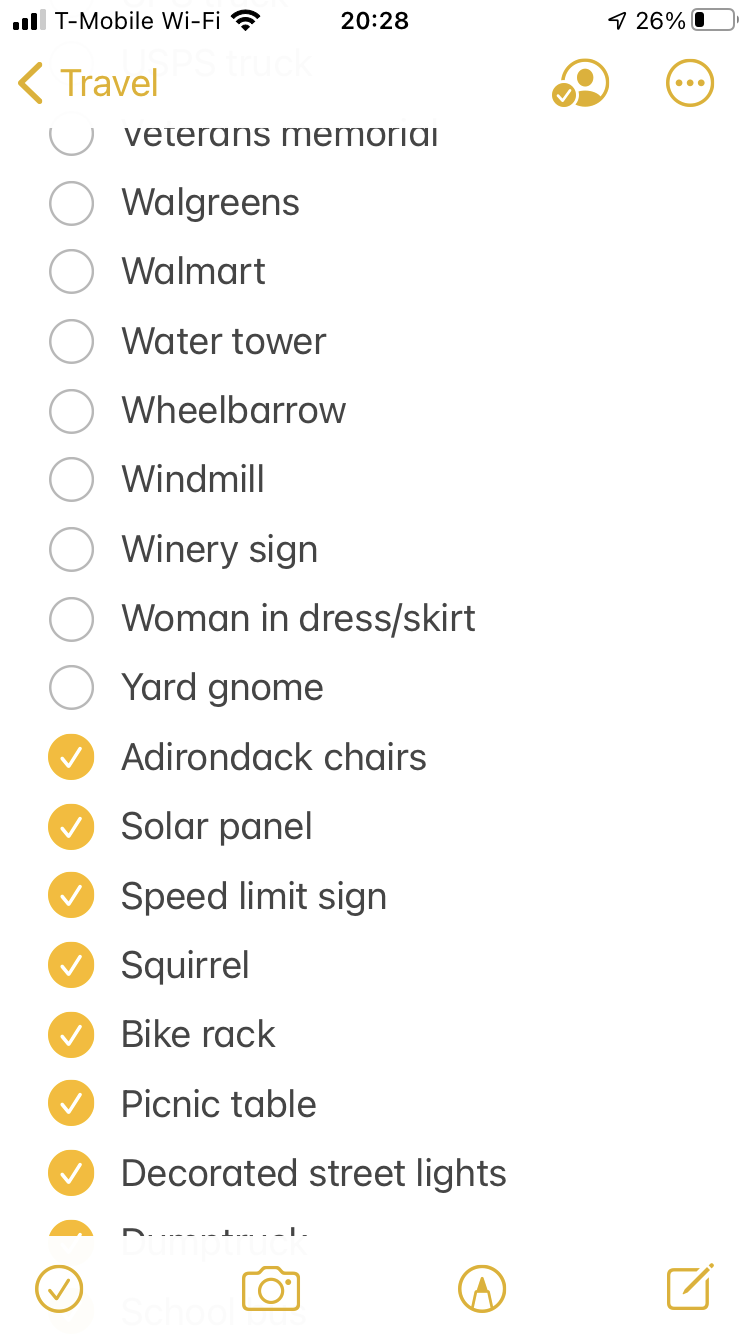Tap the checklist button in the toolbar
The height and width of the screenshot is (1334, 750).
pyautogui.click(x=59, y=1289)
